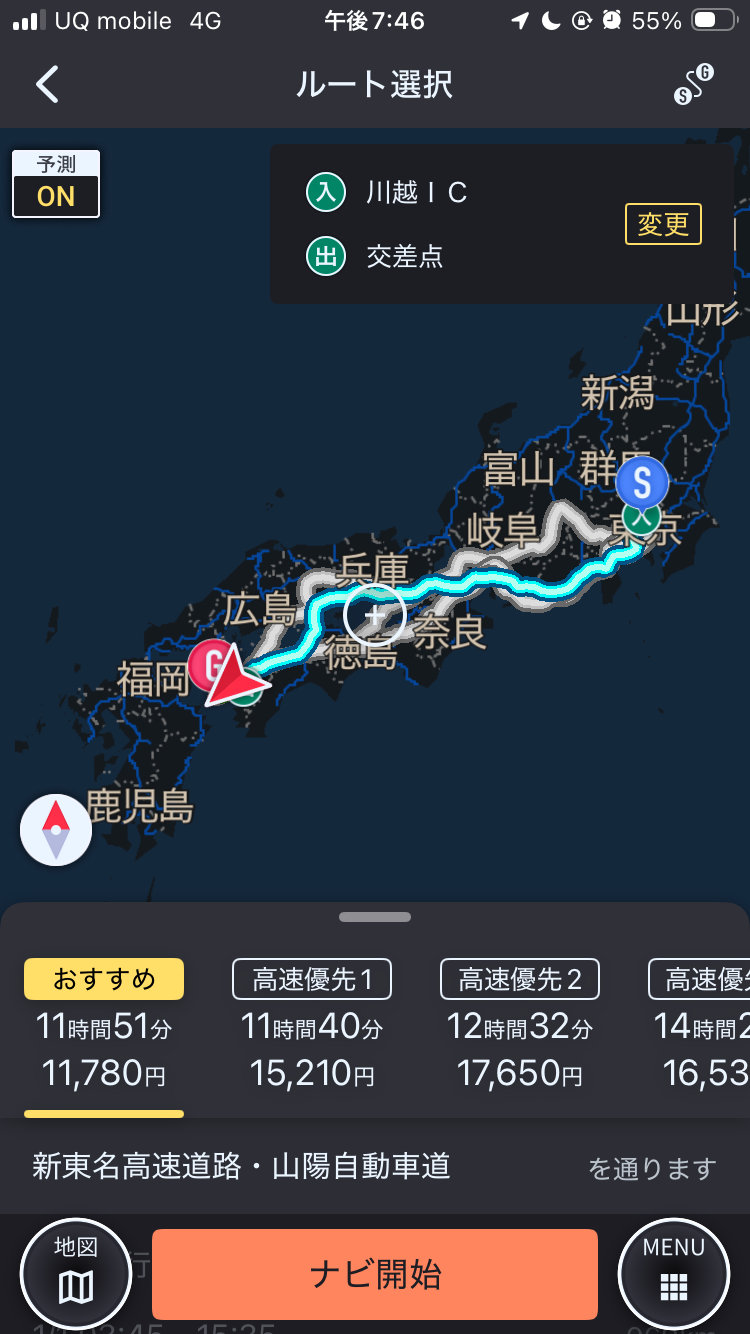Tap the red G goal marker on the map
Image resolution: width=750 pixels, height=1334 pixels.
coord(209,664)
